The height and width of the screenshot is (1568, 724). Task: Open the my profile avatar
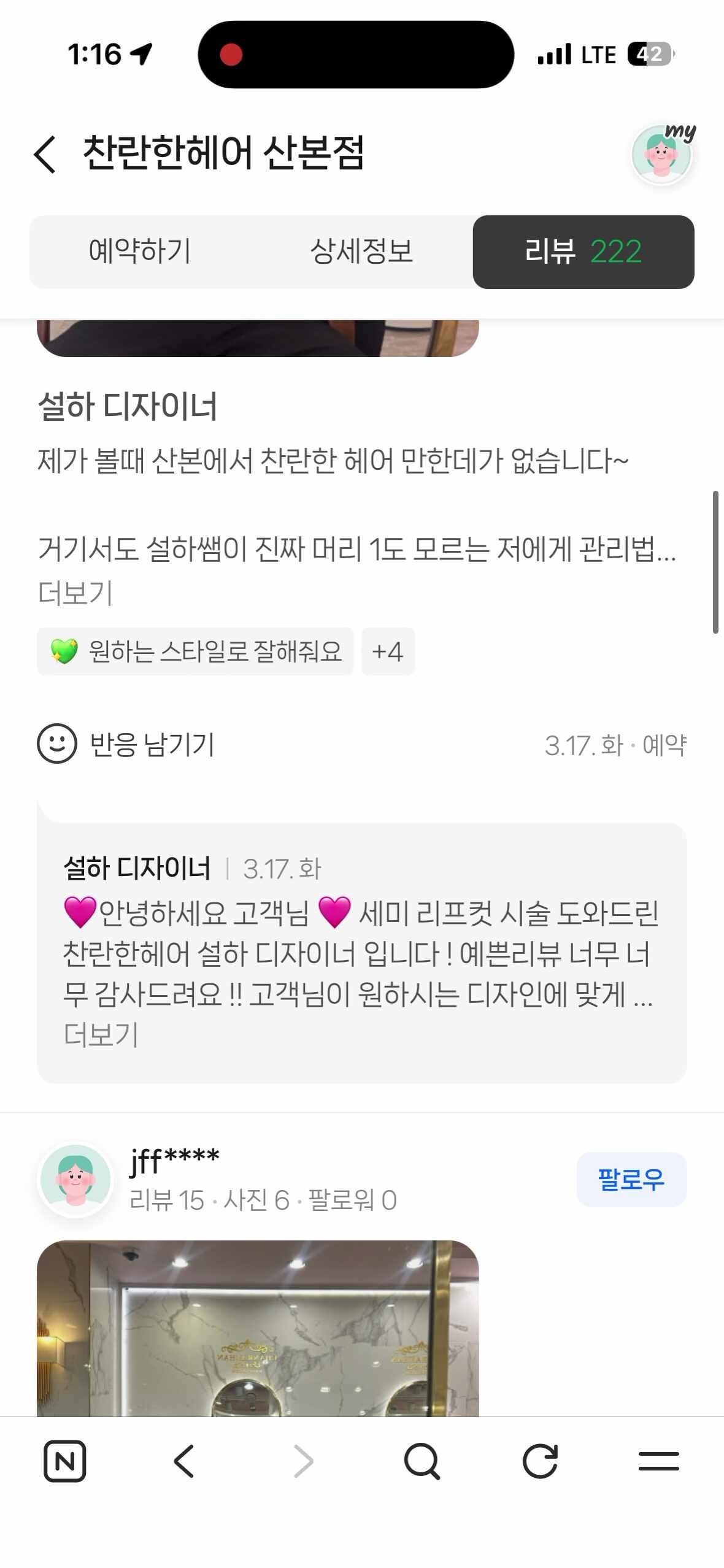pos(661,154)
